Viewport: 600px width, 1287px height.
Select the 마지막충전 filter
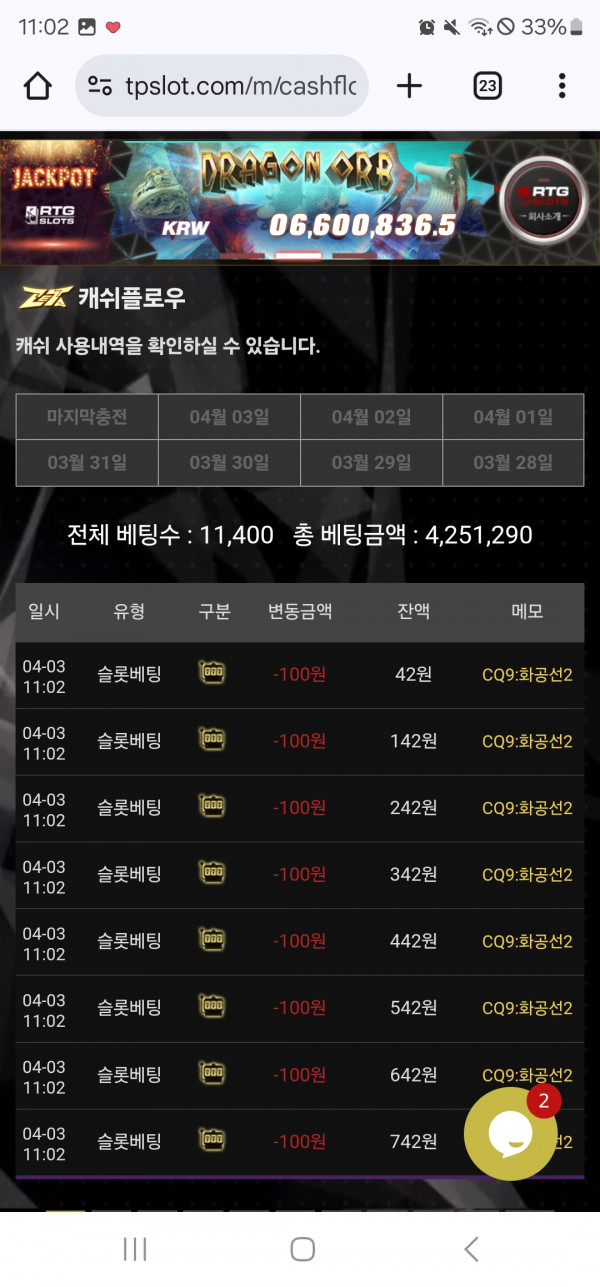87,417
